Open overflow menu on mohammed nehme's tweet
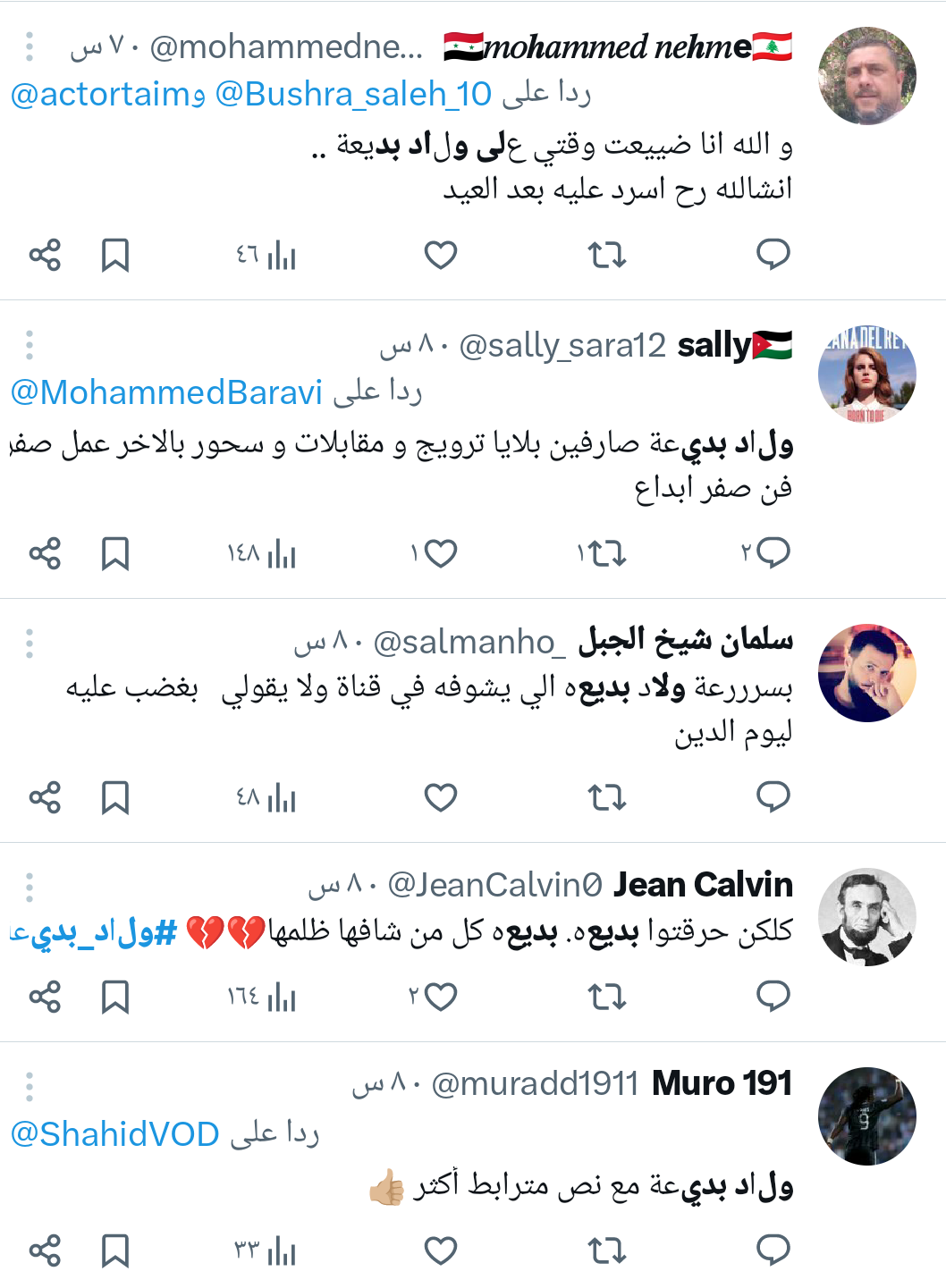This screenshot has width=946, height=1288. (x=30, y=46)
